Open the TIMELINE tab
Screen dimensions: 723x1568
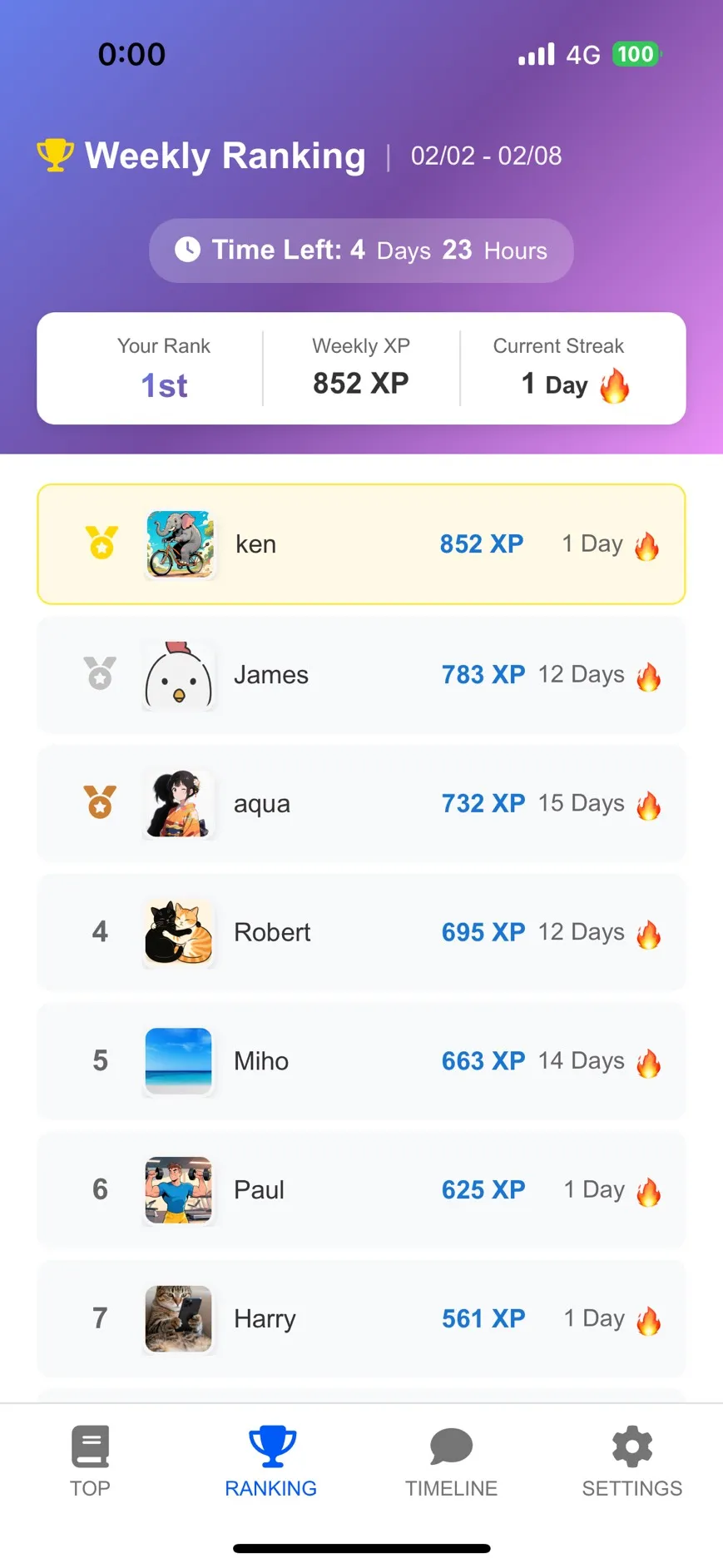click(451, 1461)
